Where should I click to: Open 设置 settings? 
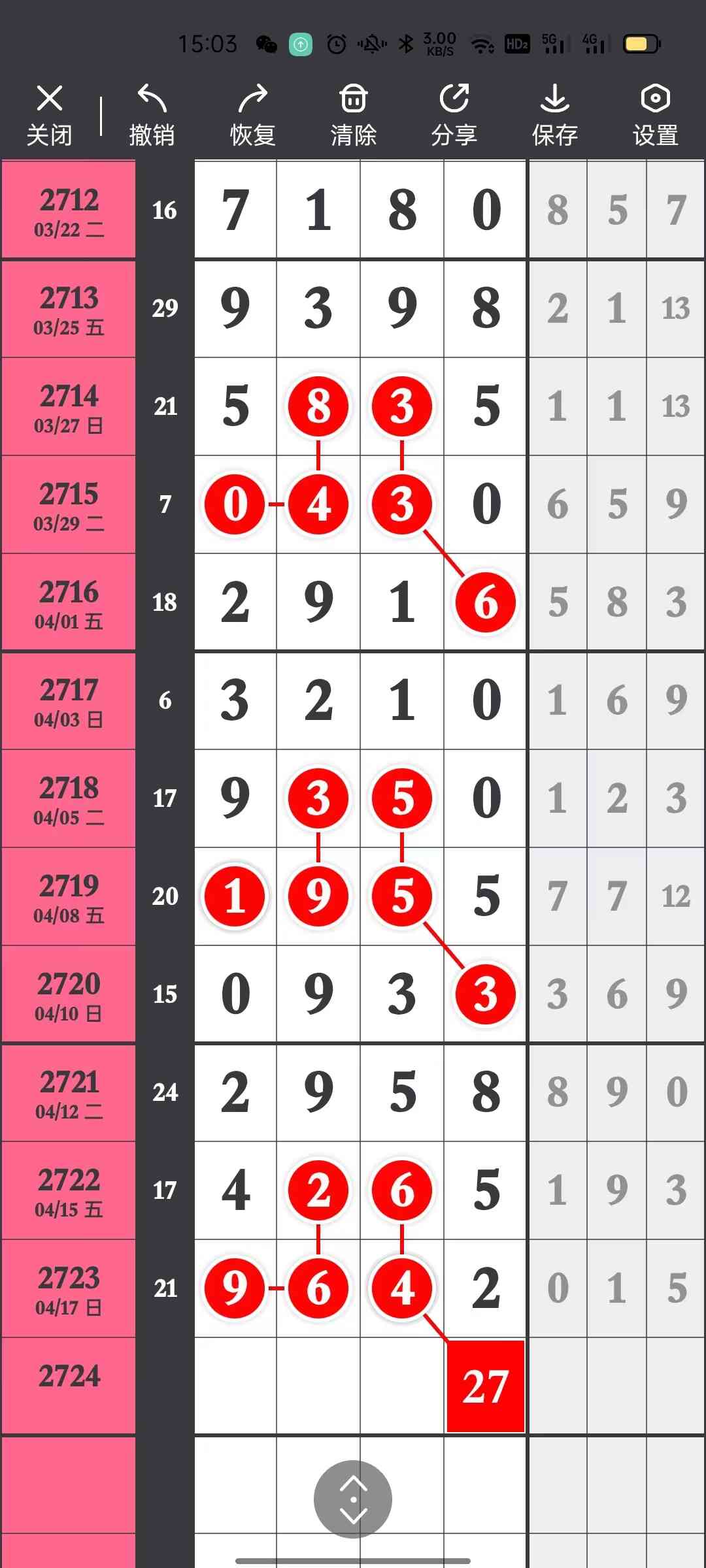click(656, 114)
